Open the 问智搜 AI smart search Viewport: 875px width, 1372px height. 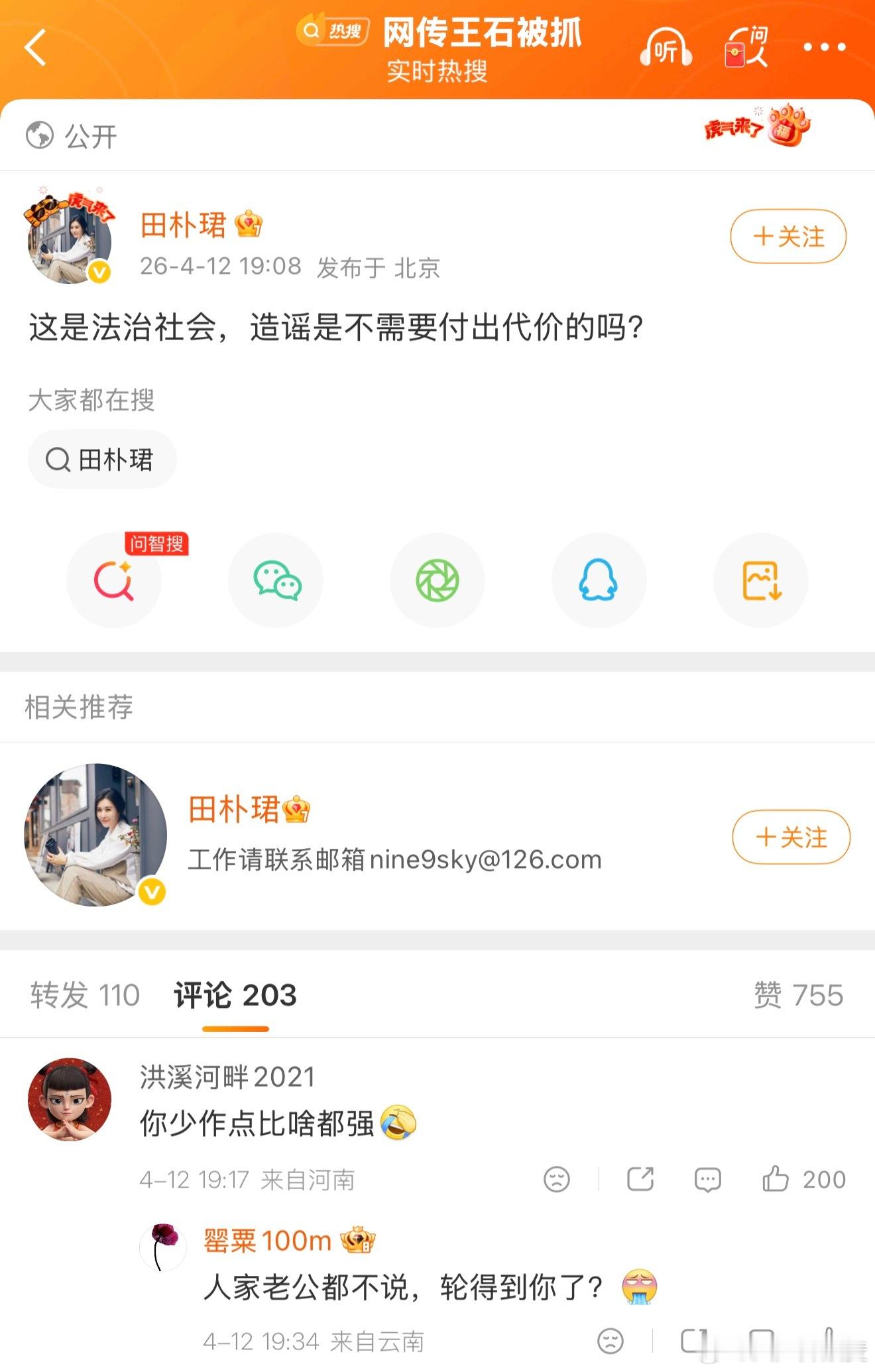[114, 580]
